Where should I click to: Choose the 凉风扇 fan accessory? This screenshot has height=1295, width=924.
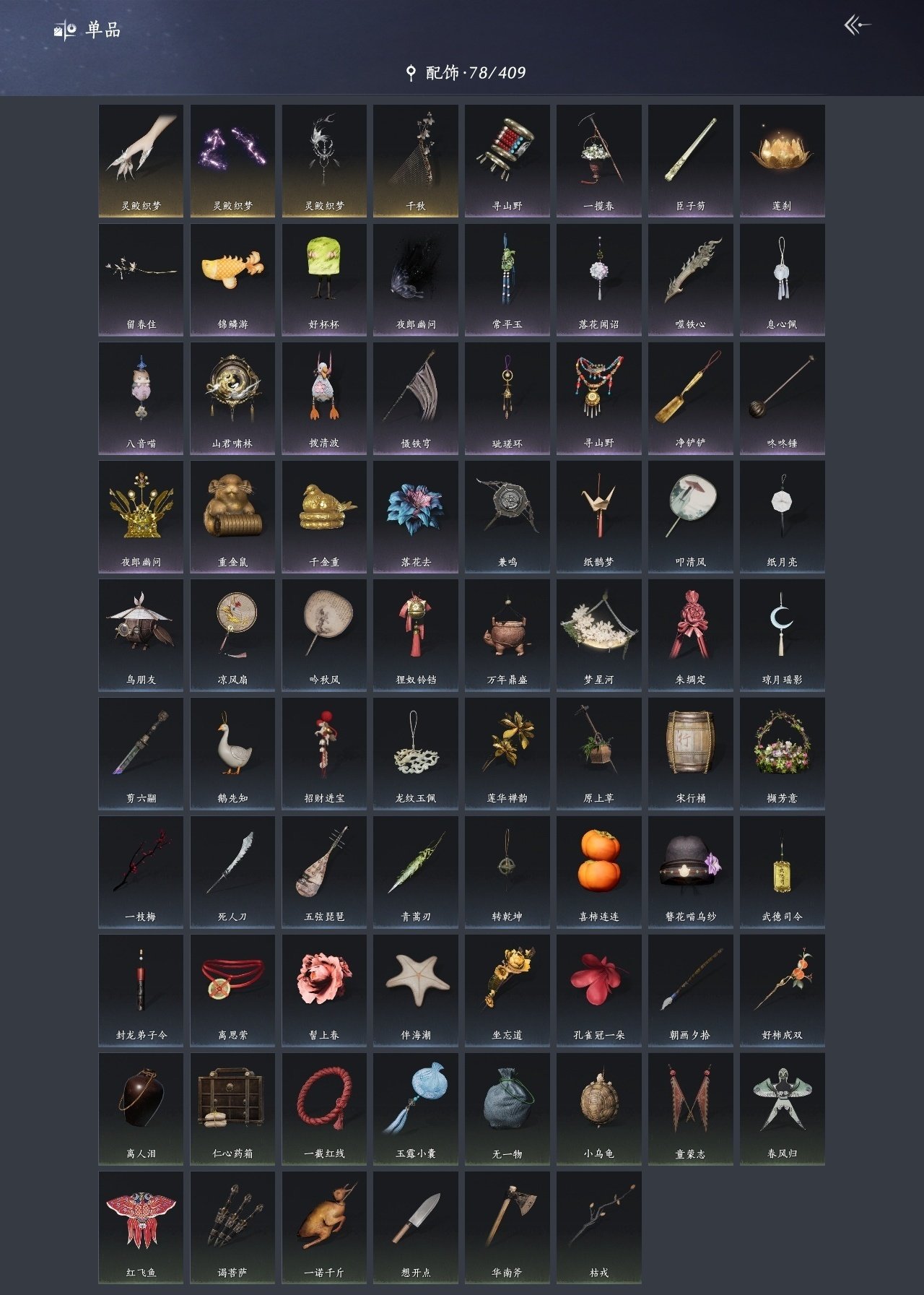pos(232,634)
